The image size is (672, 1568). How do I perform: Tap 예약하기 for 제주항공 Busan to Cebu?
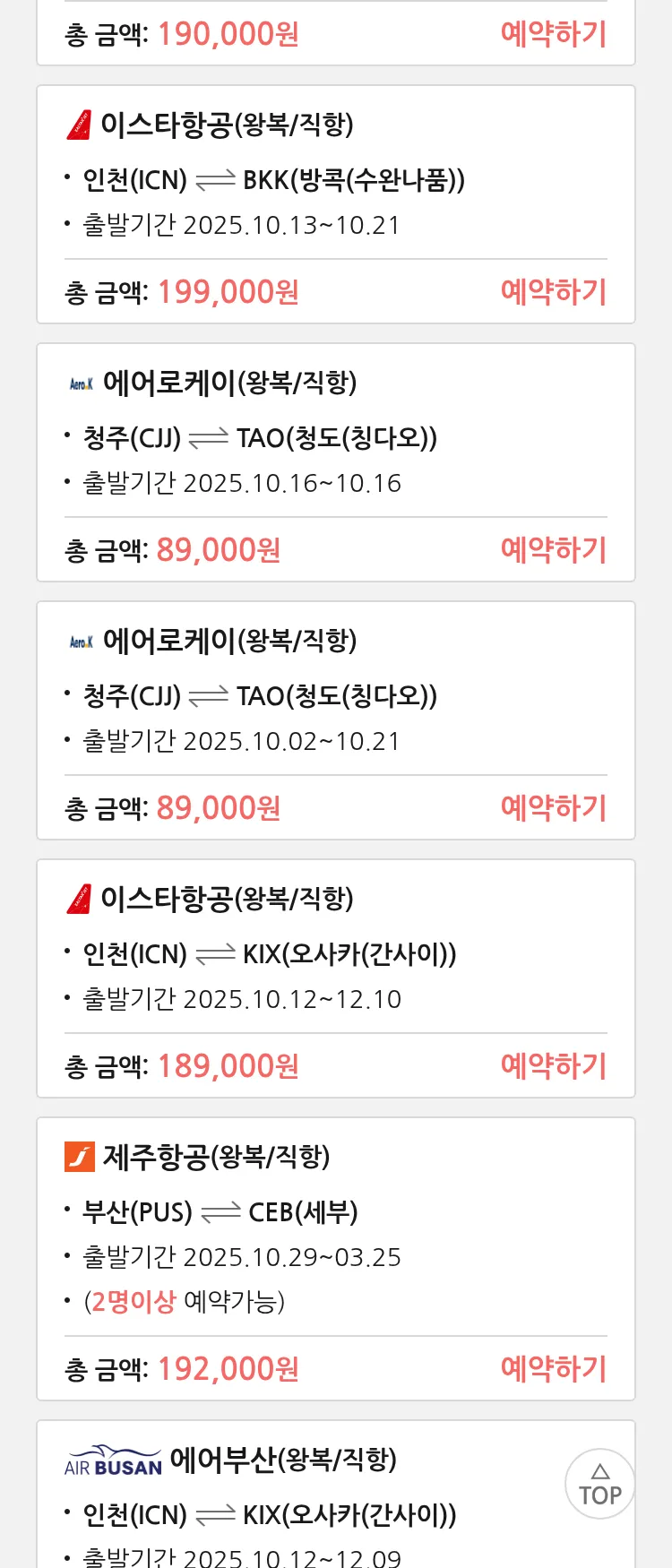pyautogui.click(x=553, y=1369)
